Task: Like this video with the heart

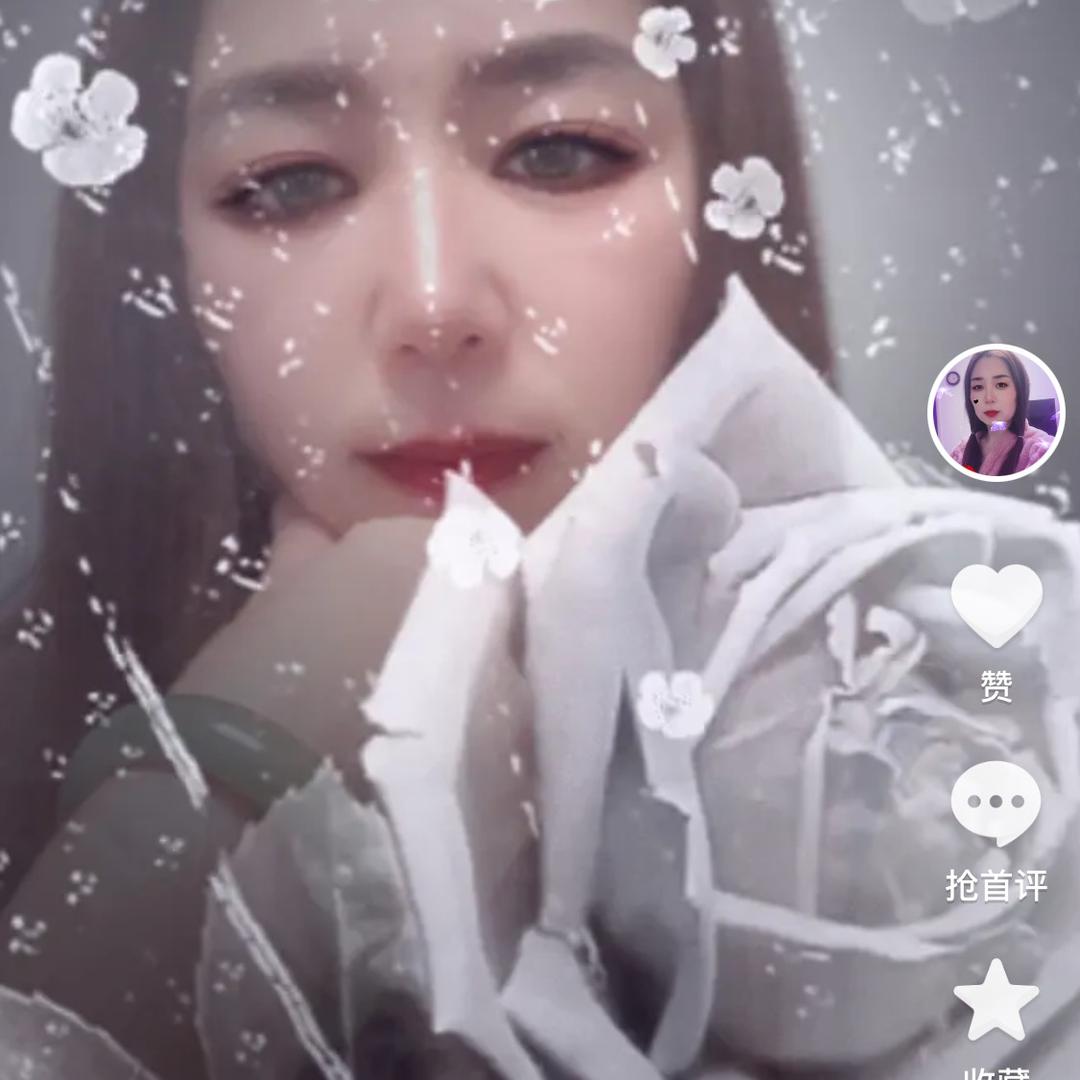Action: coord(996,606)
